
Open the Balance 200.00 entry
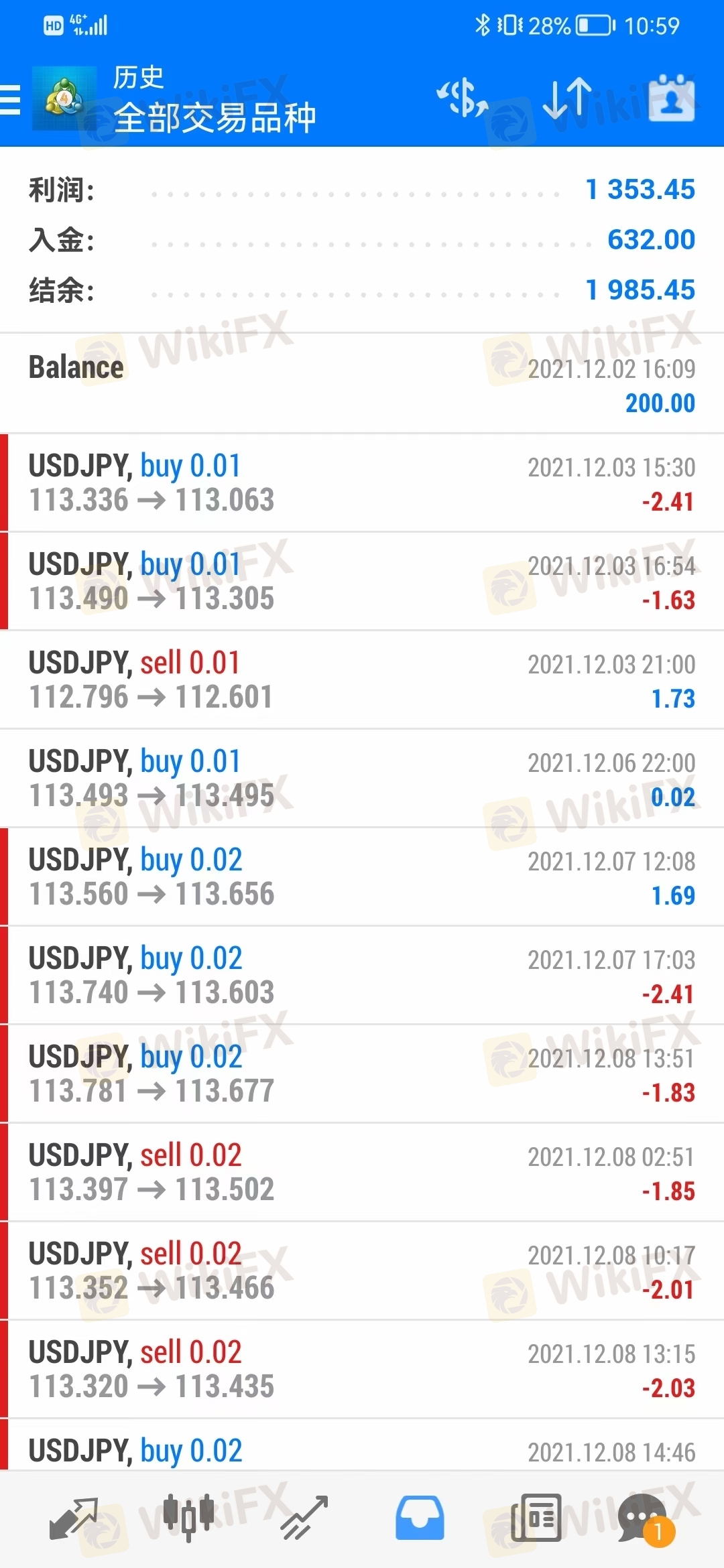362,384
